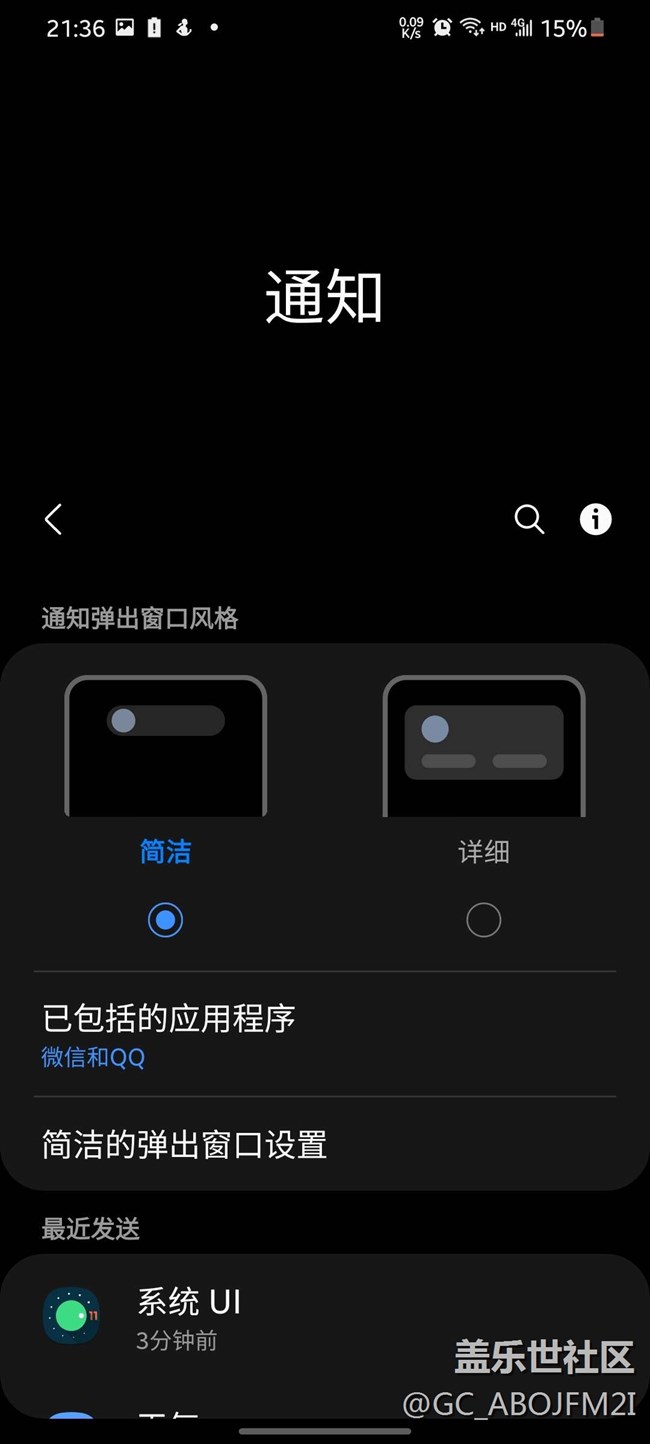The height and width of the screenshot is (1444, 650).
Task: Open the search magnifier icon
Action: point(529,519)
